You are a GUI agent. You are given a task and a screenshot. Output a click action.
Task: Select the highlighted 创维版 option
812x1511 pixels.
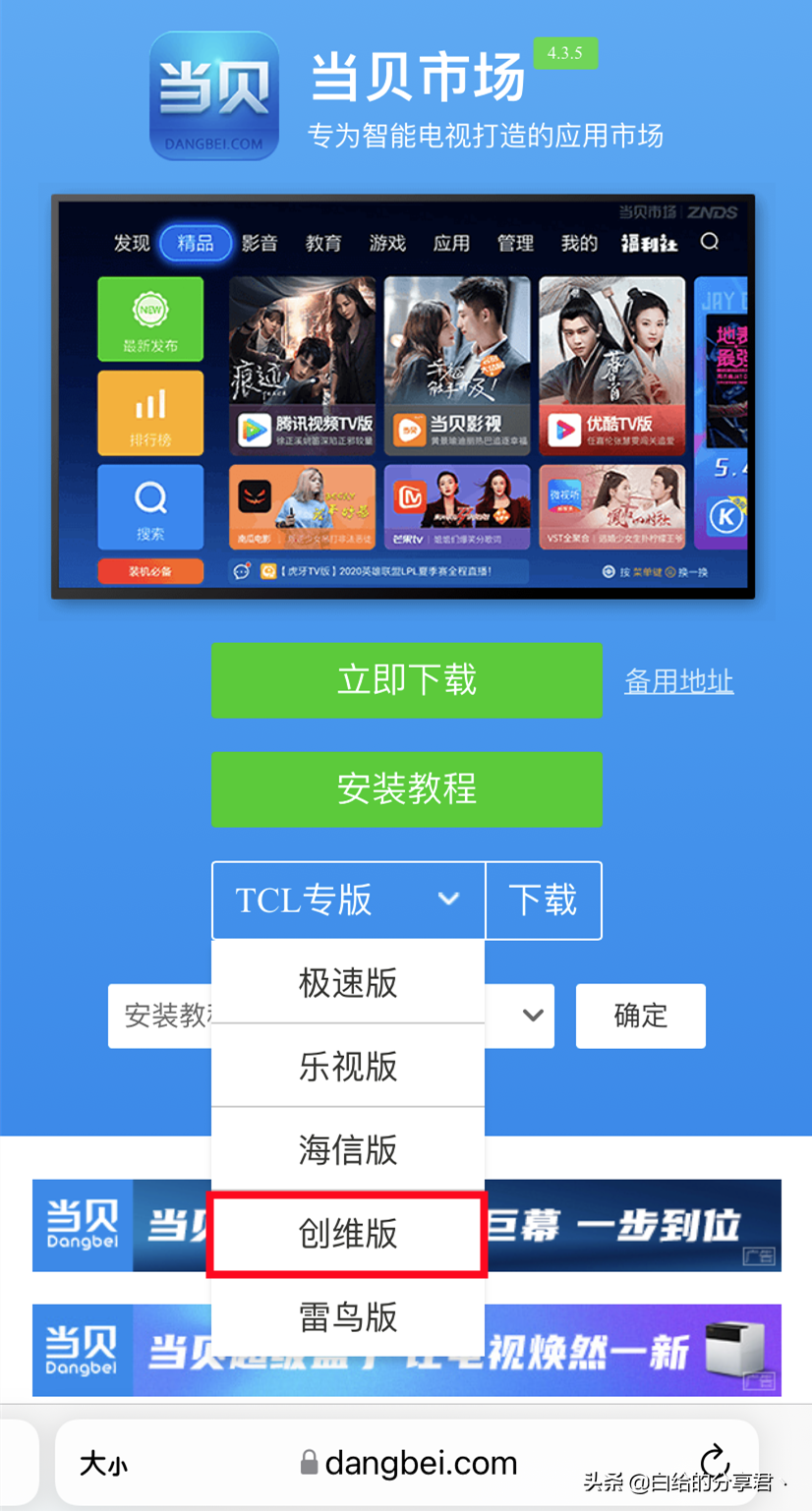(x=348, y=1234)
